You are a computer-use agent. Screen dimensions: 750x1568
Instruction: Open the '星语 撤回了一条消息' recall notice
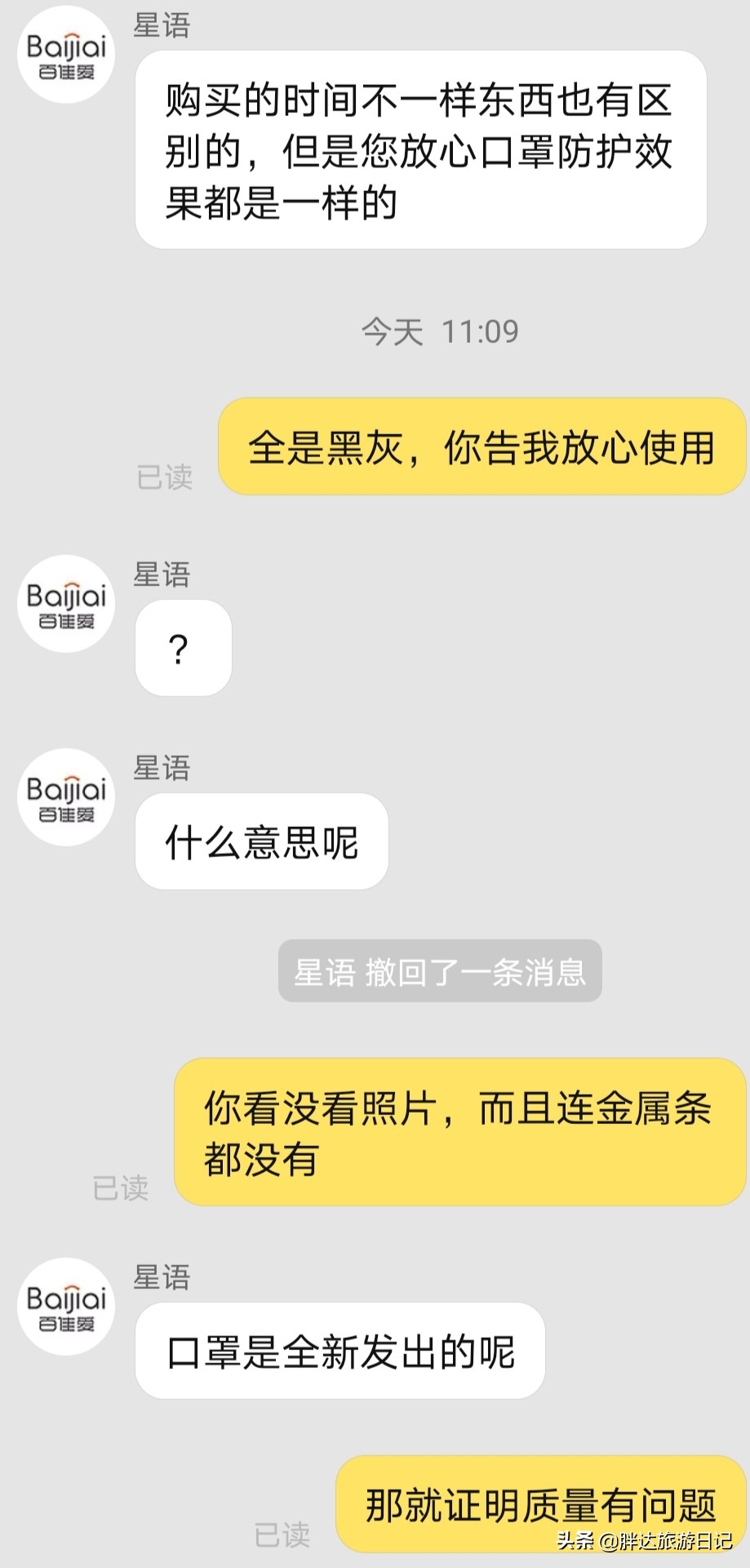pos(440,971)
